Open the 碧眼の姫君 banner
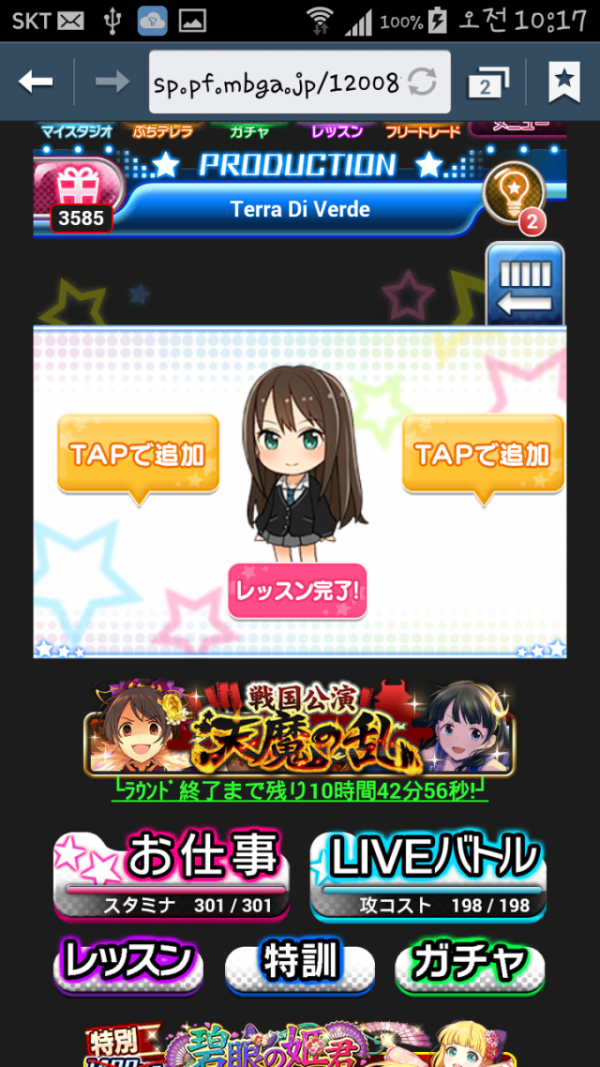This screenshot has height=1067, width=600. click(300, 1045)
